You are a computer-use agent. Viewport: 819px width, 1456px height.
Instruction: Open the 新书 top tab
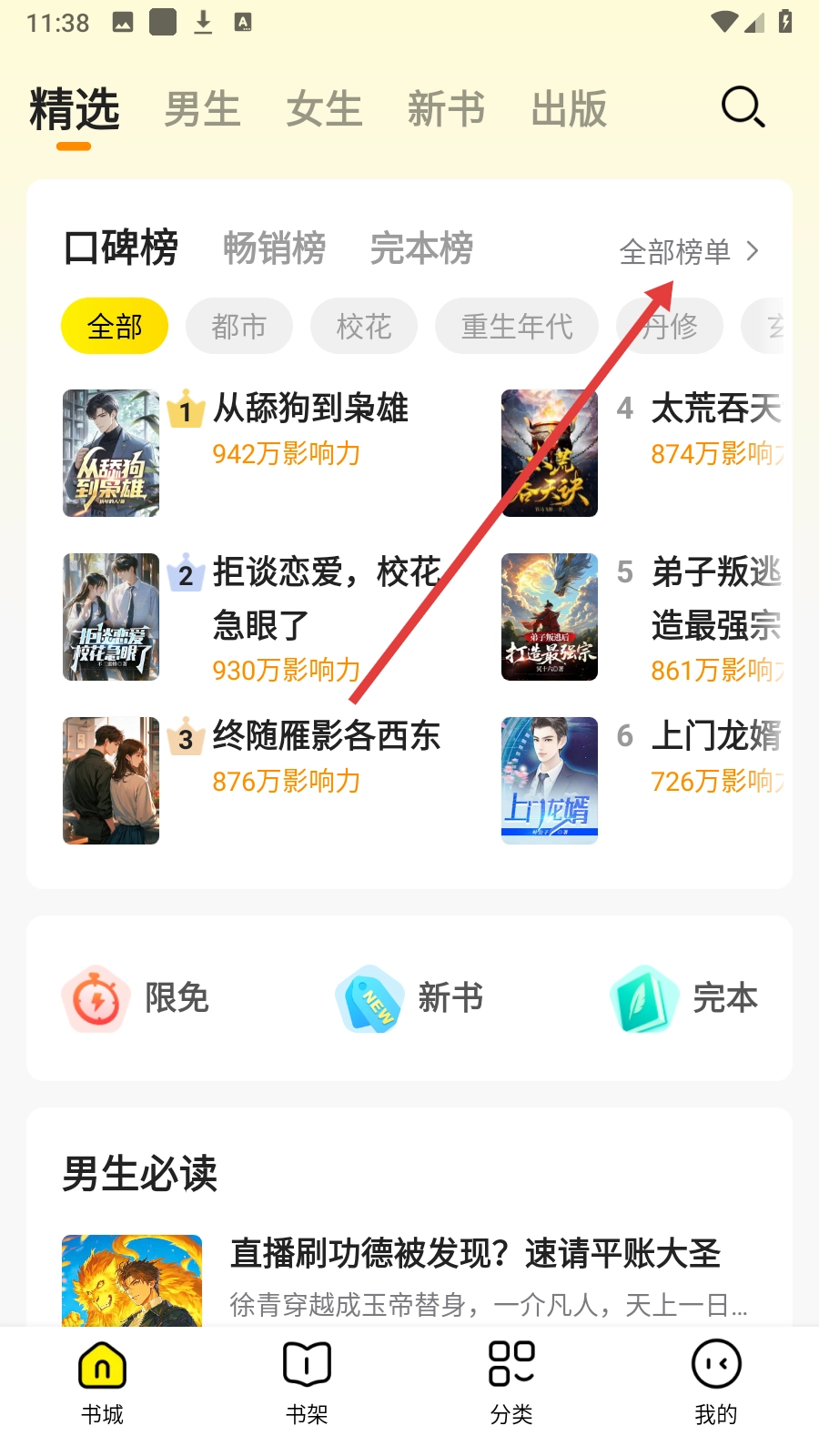click(x=446, y=110)
